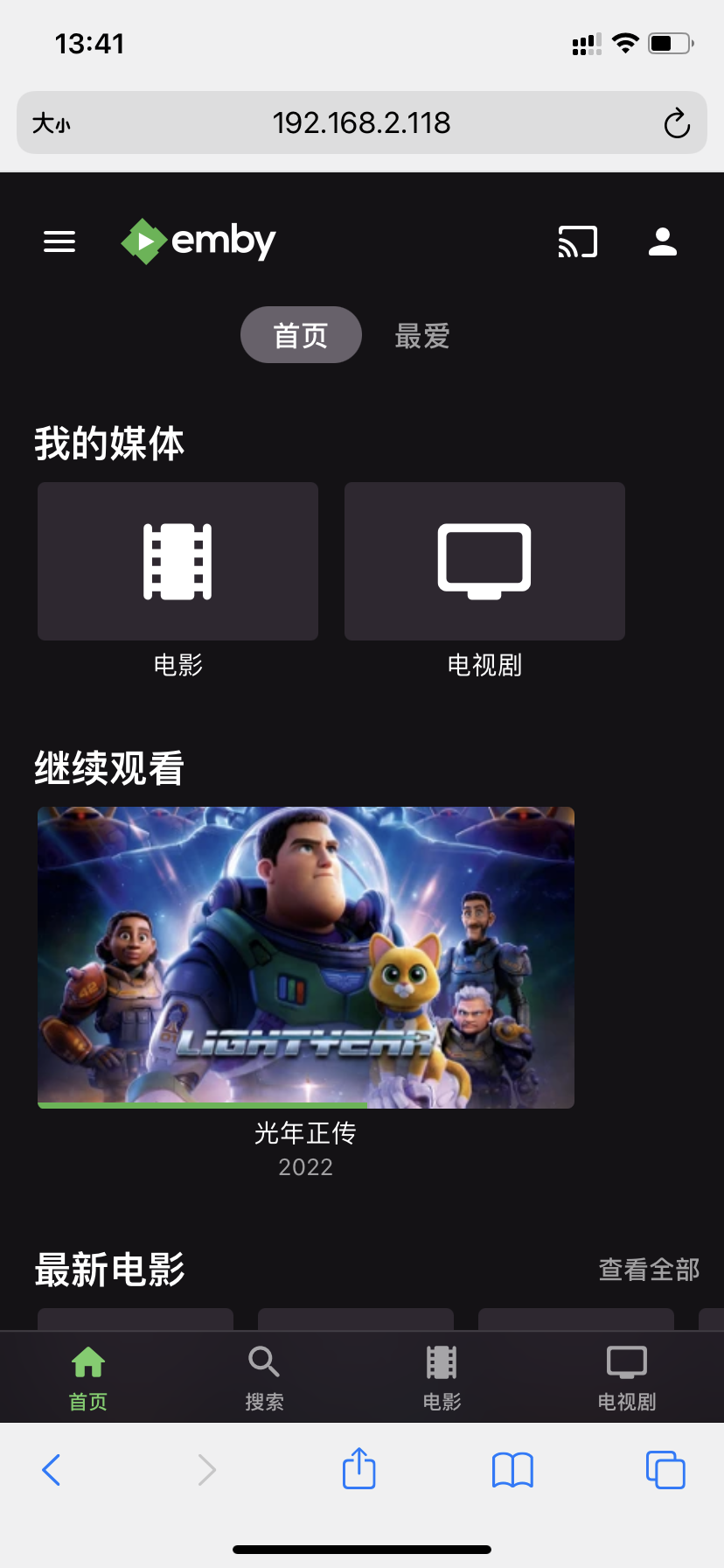Open Safari's share sheet
The height and width of the screenshot is (1568, 724).
click(x=359, y=1469)
